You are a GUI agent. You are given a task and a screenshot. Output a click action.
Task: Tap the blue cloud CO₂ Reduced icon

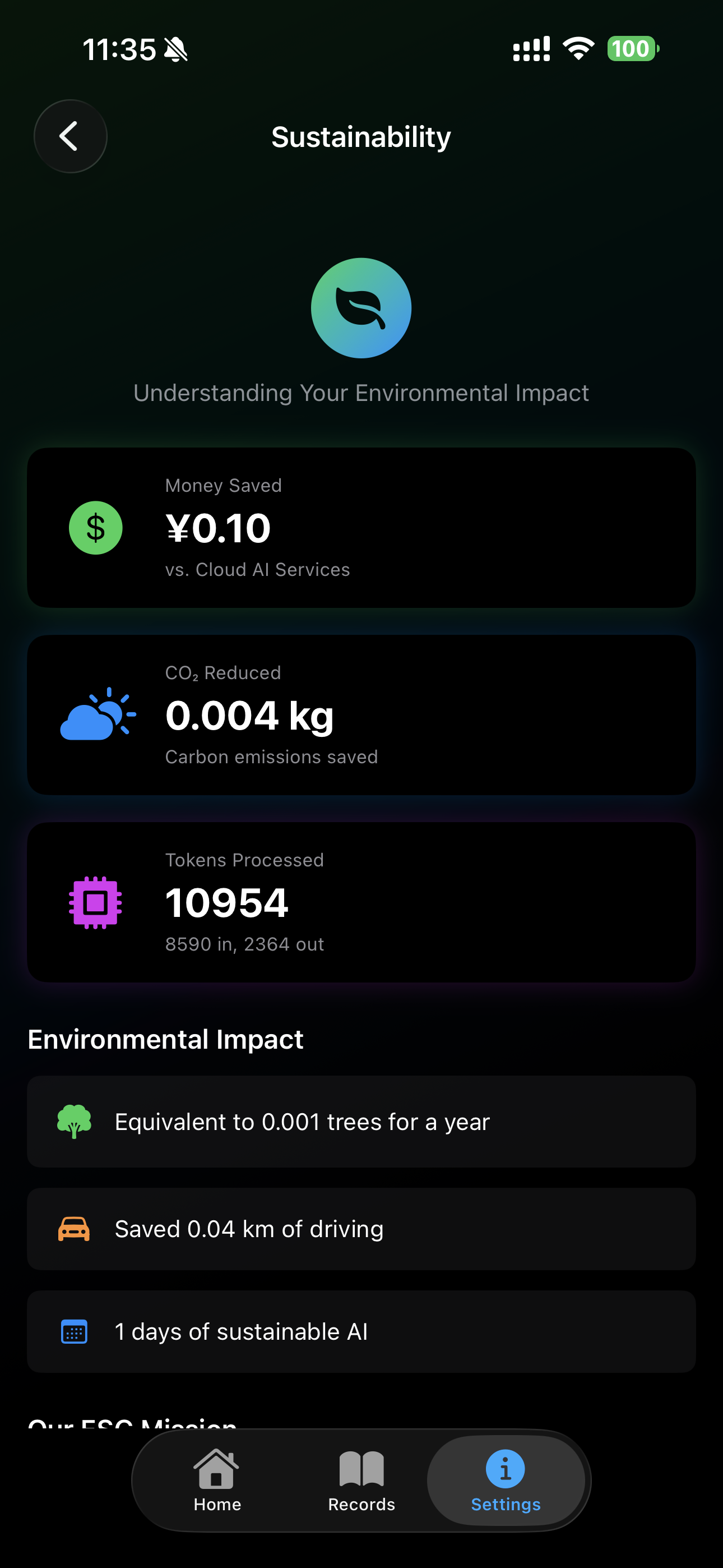pos(98,715)
